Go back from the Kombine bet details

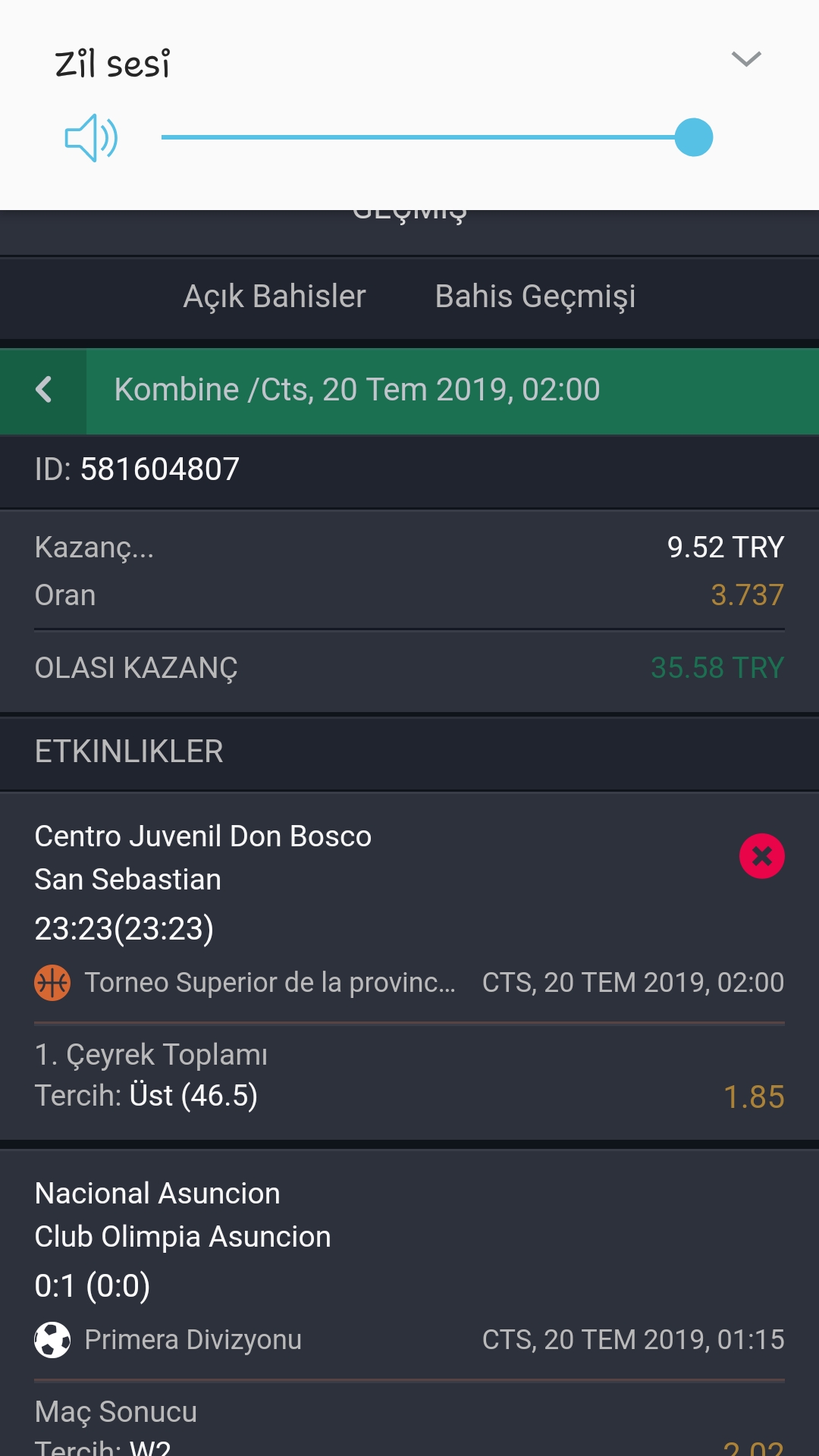point(43,390)
